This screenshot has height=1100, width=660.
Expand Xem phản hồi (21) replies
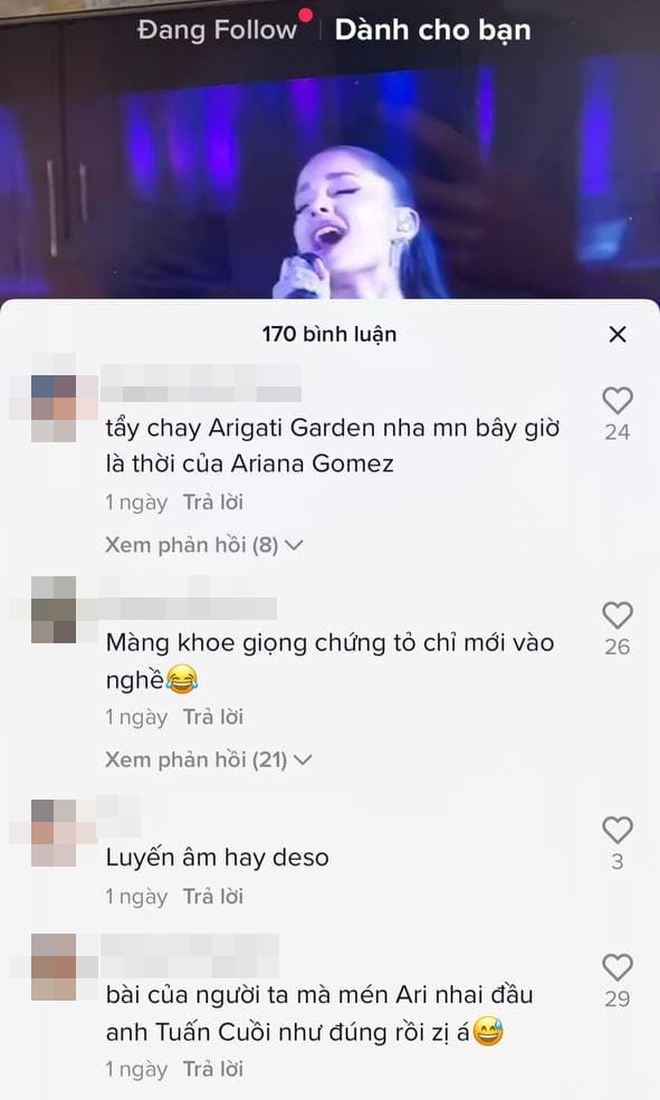click(208, 760)
